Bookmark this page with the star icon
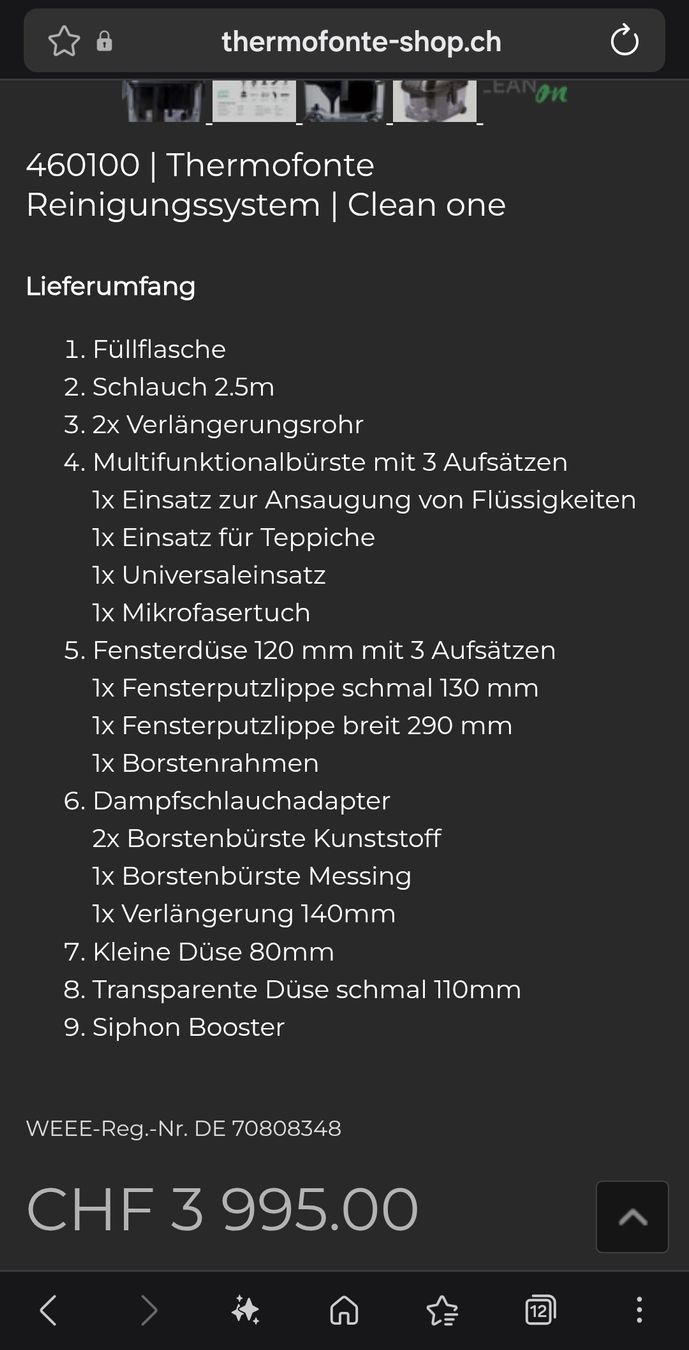Image resolution: width=689 pixels, height=1350 pixels. click(64, 41)
